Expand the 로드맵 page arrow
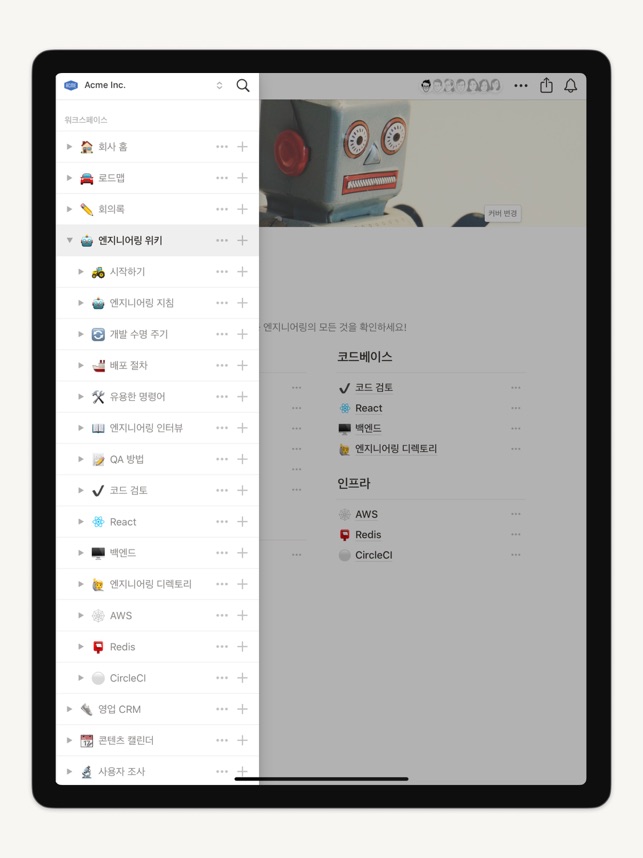This screenshot has width=643, height=858. [69, 178]
